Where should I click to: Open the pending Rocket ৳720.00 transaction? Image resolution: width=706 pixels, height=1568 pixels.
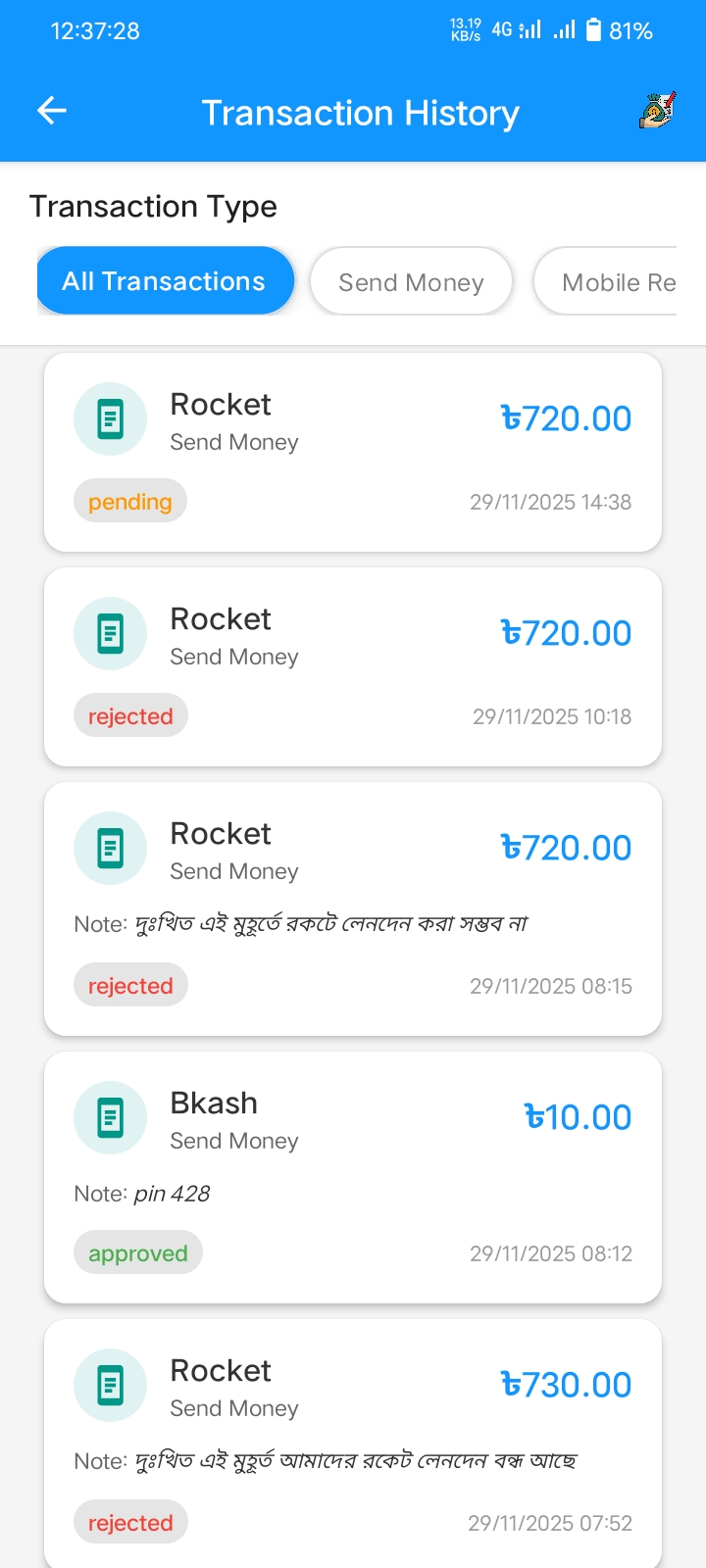[353, 452]
